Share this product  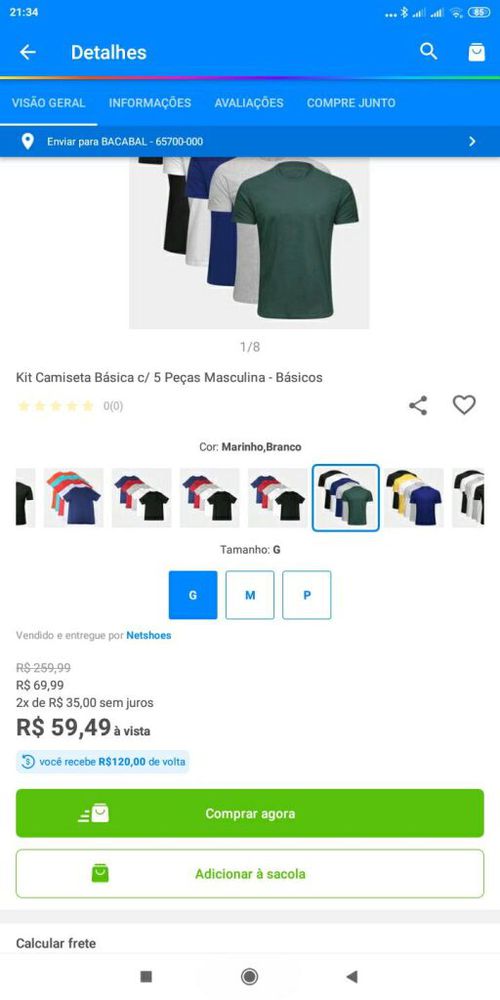[418, 405]
